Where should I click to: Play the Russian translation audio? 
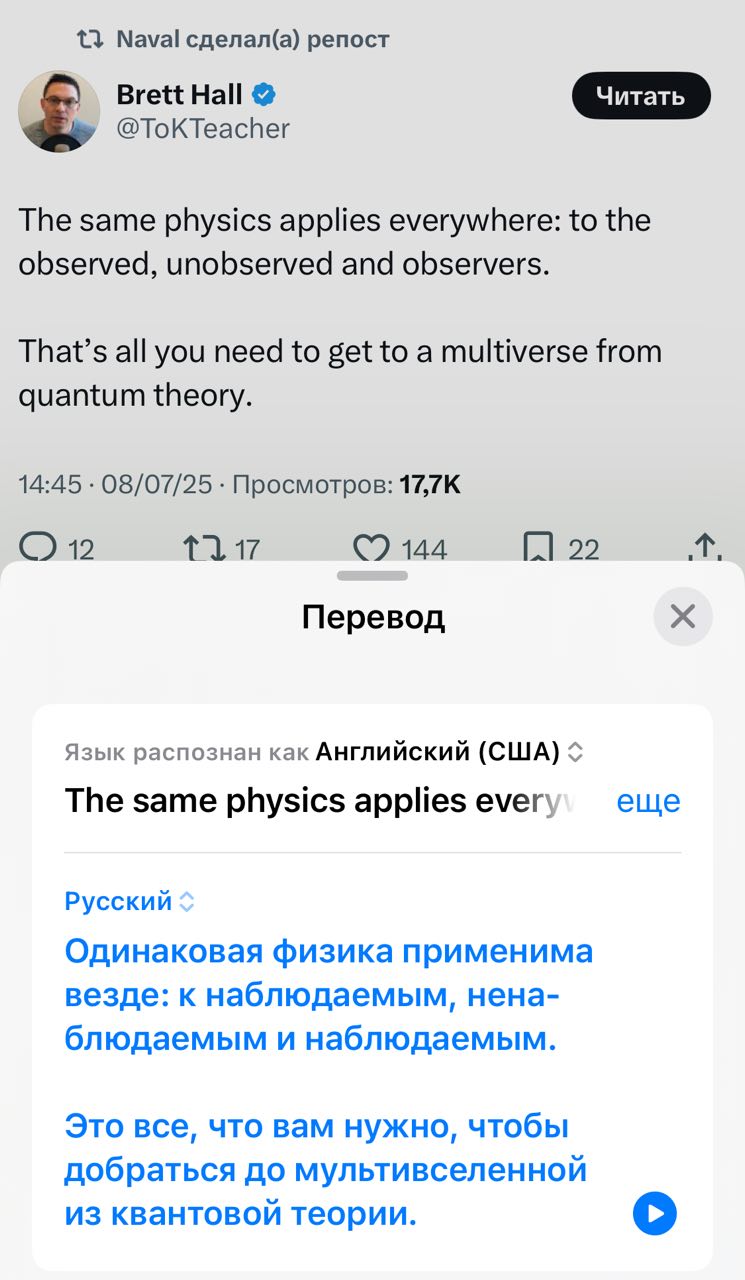tap(655, 1214)
